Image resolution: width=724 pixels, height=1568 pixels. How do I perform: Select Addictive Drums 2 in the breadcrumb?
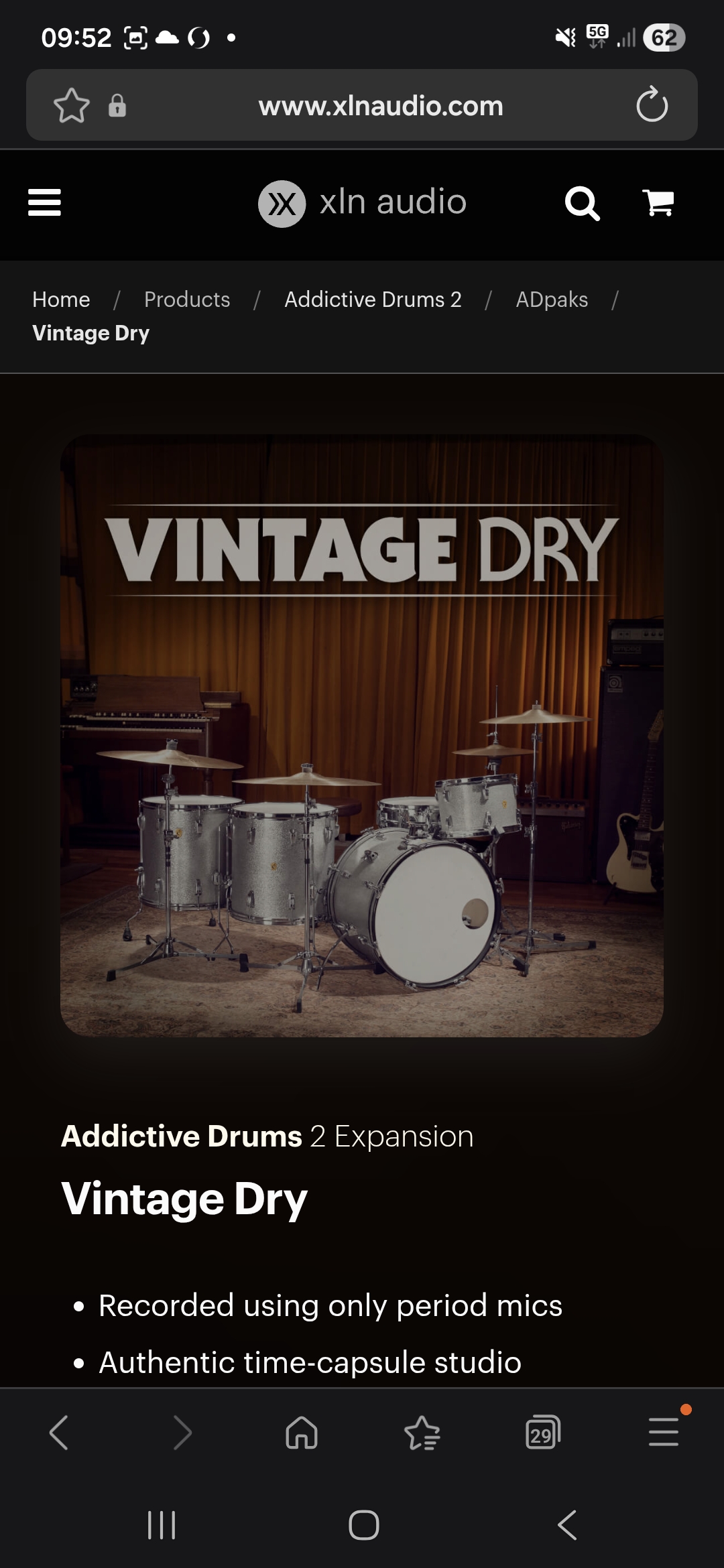(373, 299)
